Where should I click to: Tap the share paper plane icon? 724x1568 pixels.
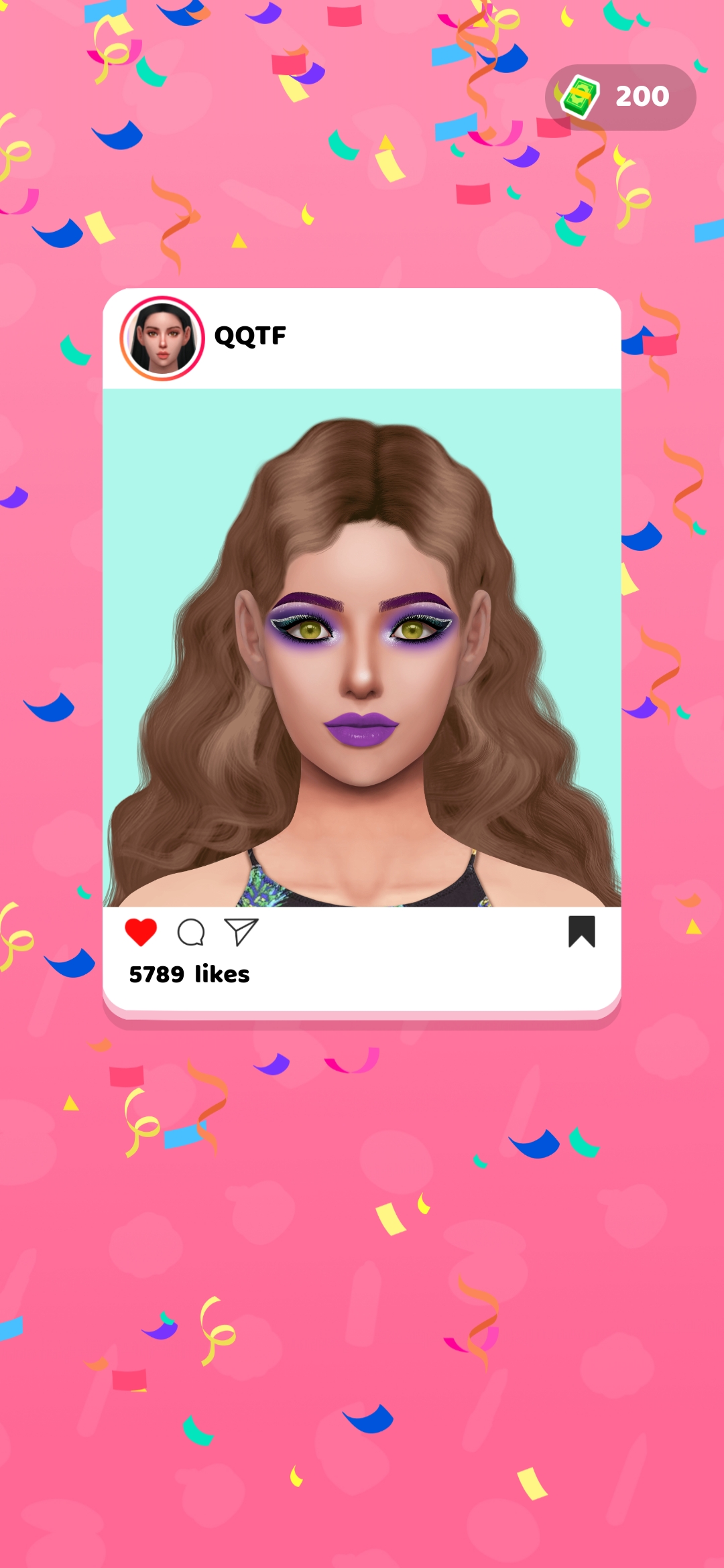point(241,931)
